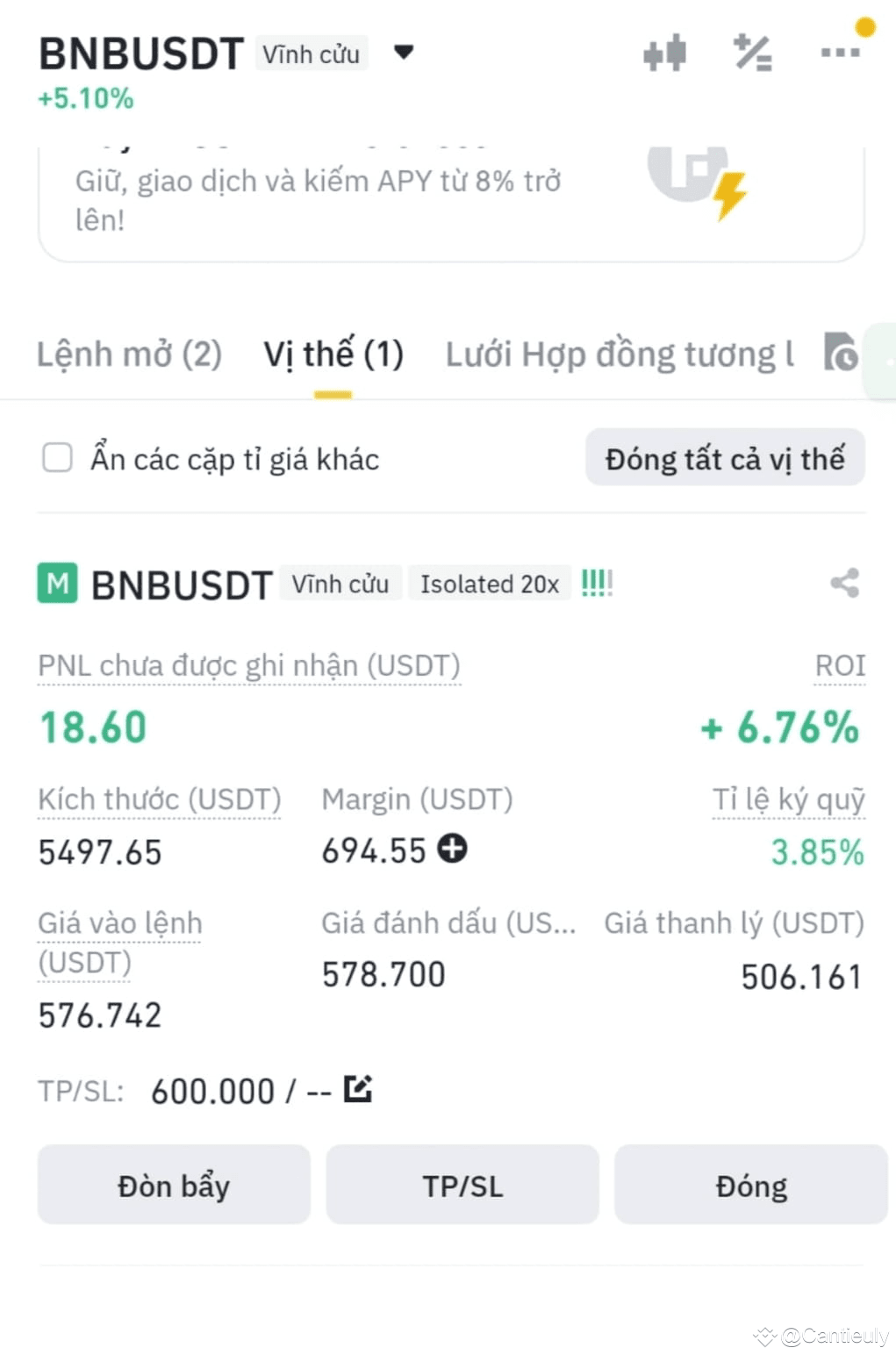Enable checkbox Ẩn các cặp tỉ giá khác
The width and height of the screenshot is (896, 1355).
[56, 457]
